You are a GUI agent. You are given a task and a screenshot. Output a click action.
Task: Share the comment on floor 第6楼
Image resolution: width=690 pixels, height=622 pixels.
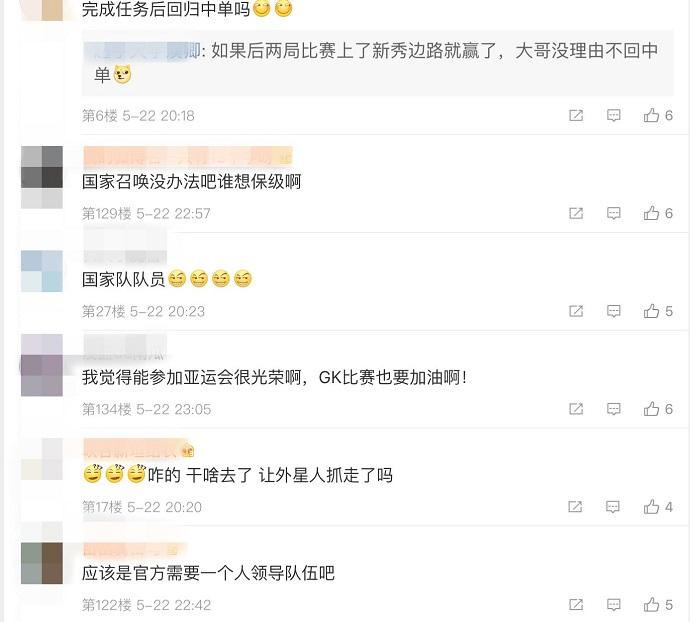(576, 116)
